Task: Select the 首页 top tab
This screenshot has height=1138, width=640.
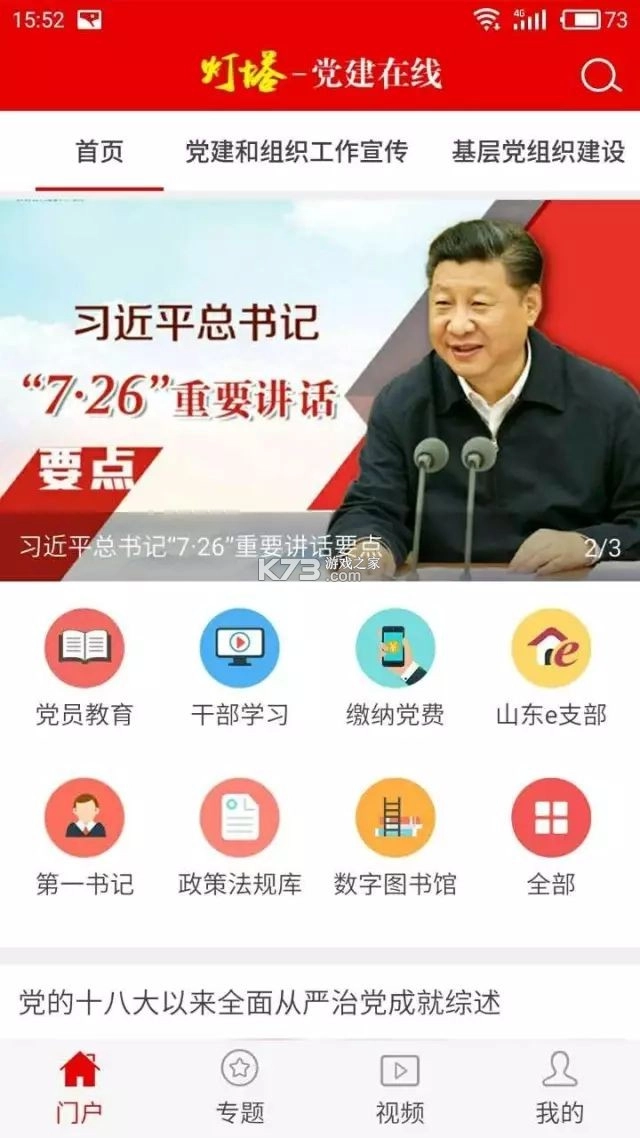Action: click(x=99, y=152)
